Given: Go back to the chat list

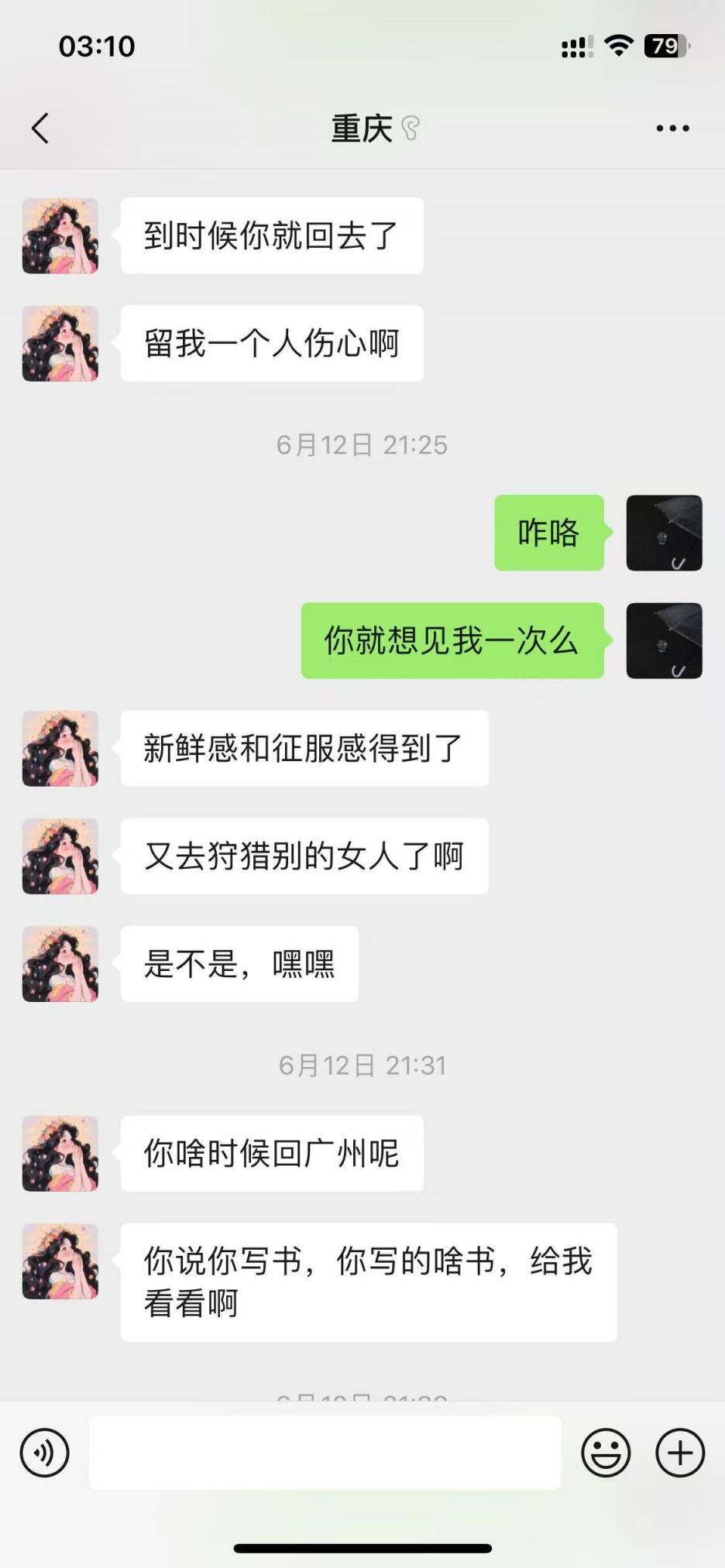Looking at the screenshot, I should pyautogui.click(x=40, y=129).
